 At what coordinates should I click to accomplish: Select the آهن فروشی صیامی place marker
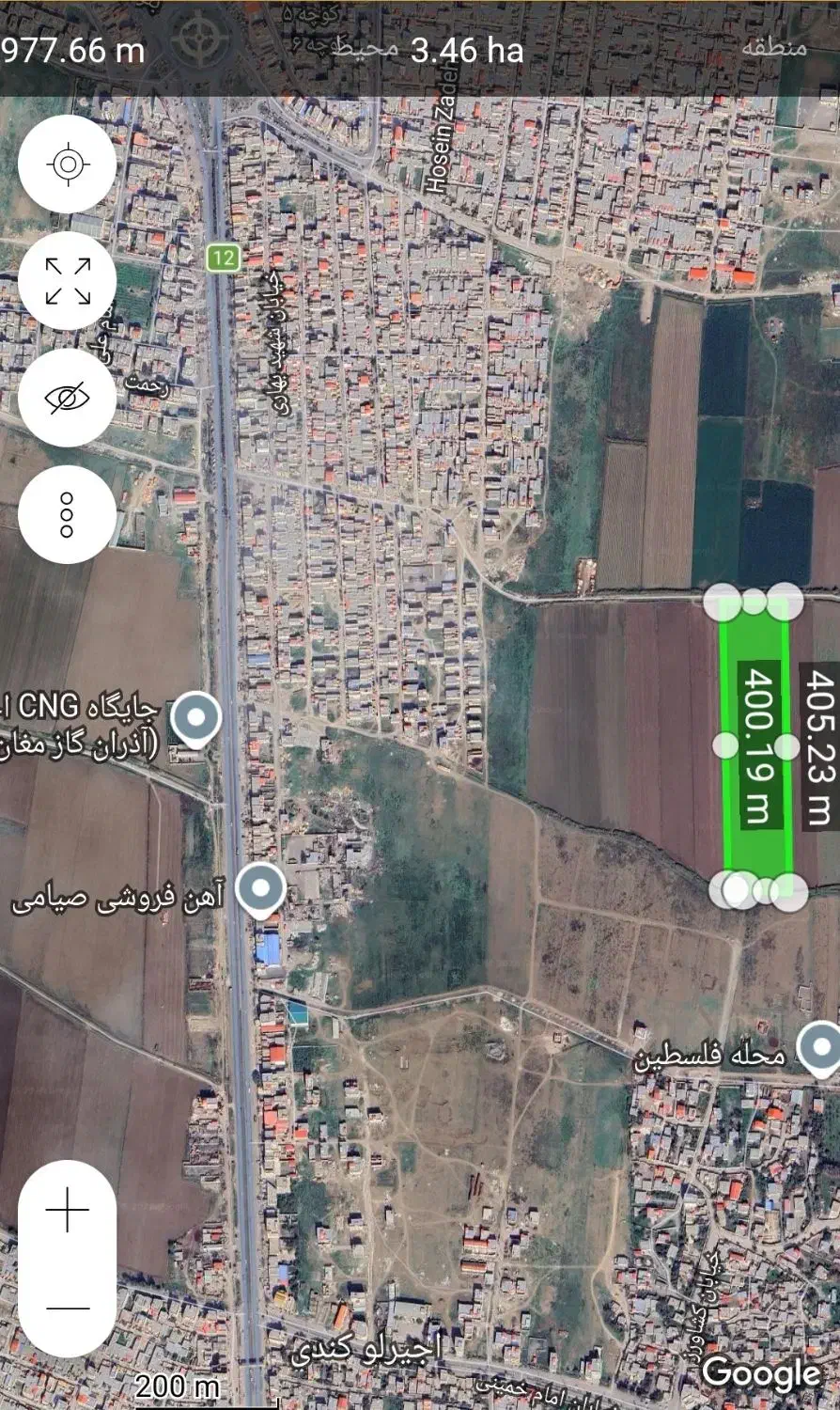click(x=260, y=889)
